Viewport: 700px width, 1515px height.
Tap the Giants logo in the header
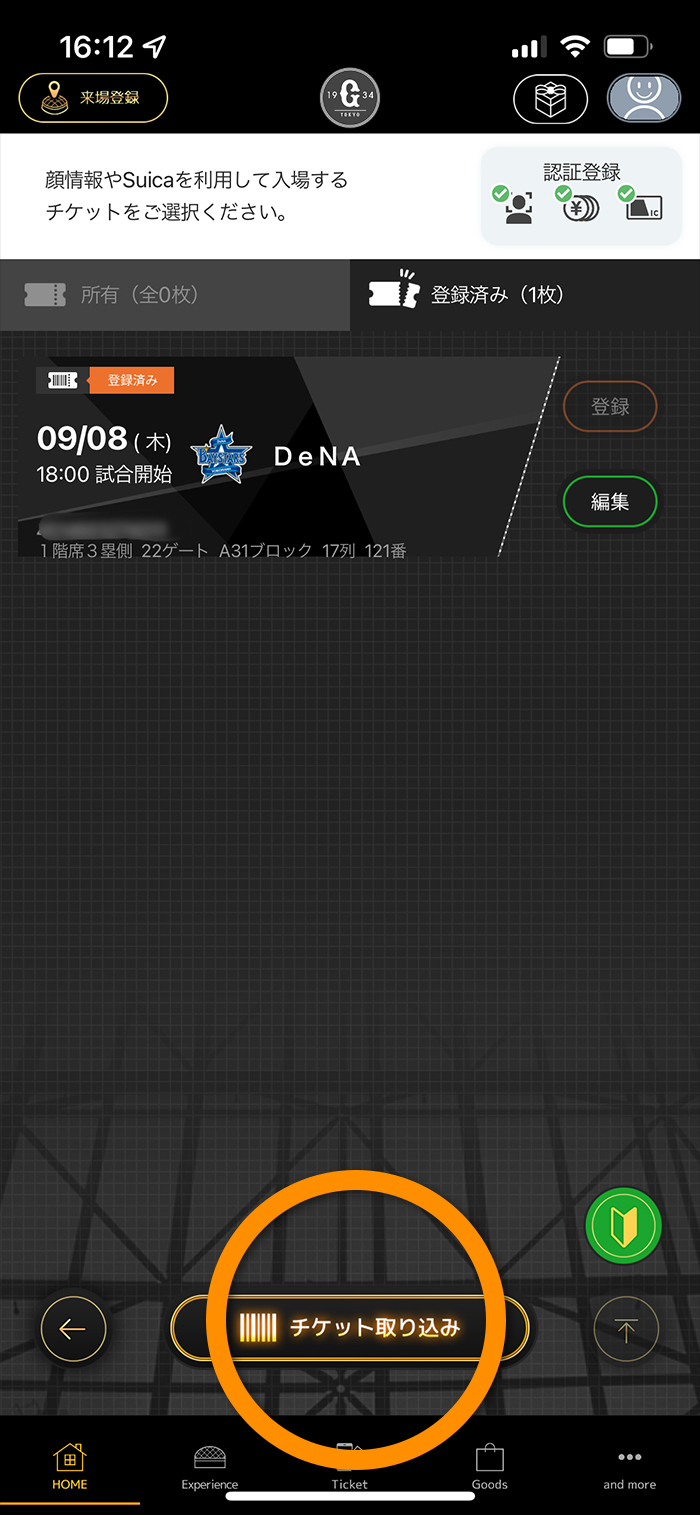pos(350,98)
